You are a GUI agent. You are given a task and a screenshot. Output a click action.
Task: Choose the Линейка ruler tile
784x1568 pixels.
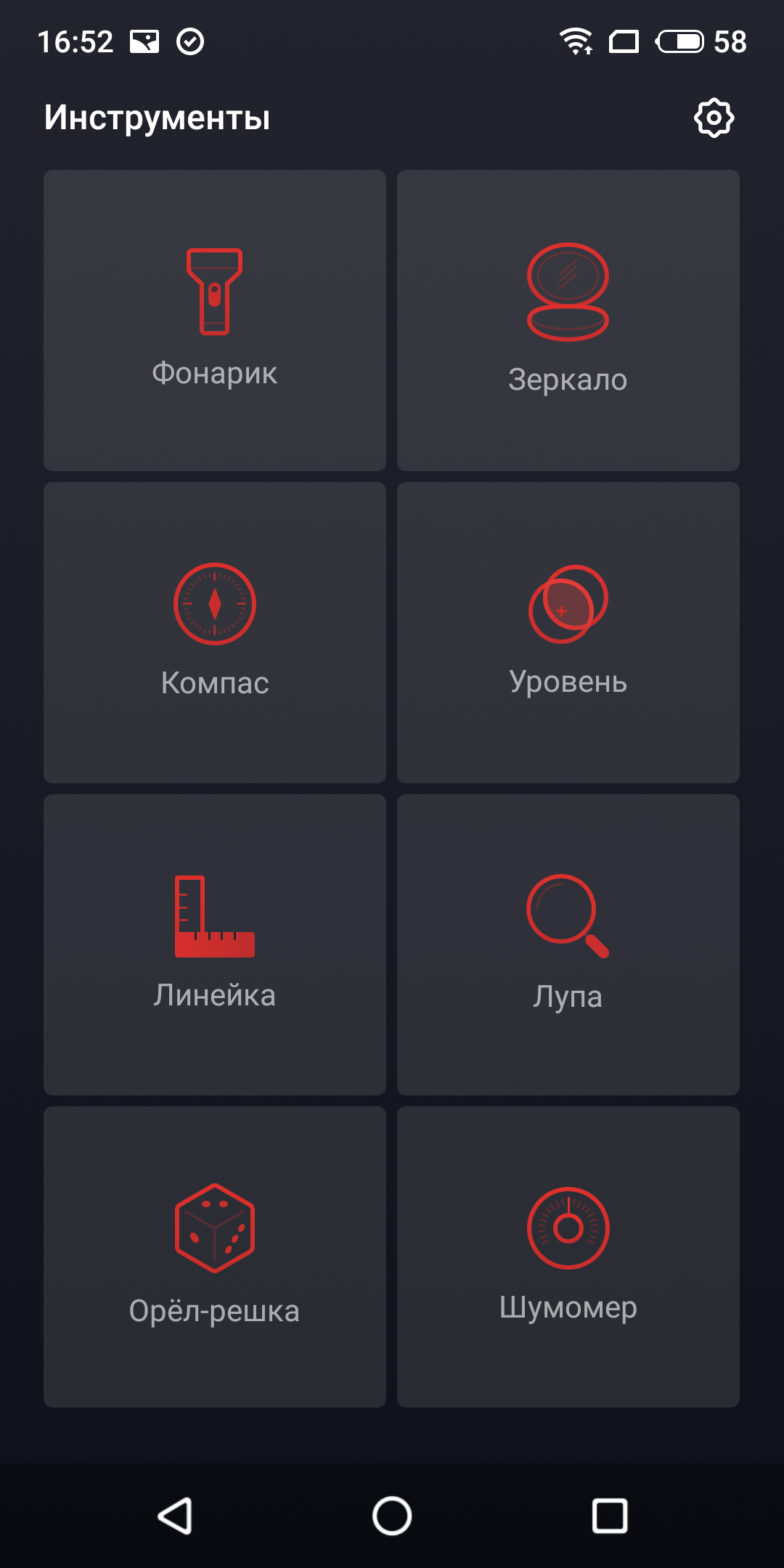tap(215, 944)
